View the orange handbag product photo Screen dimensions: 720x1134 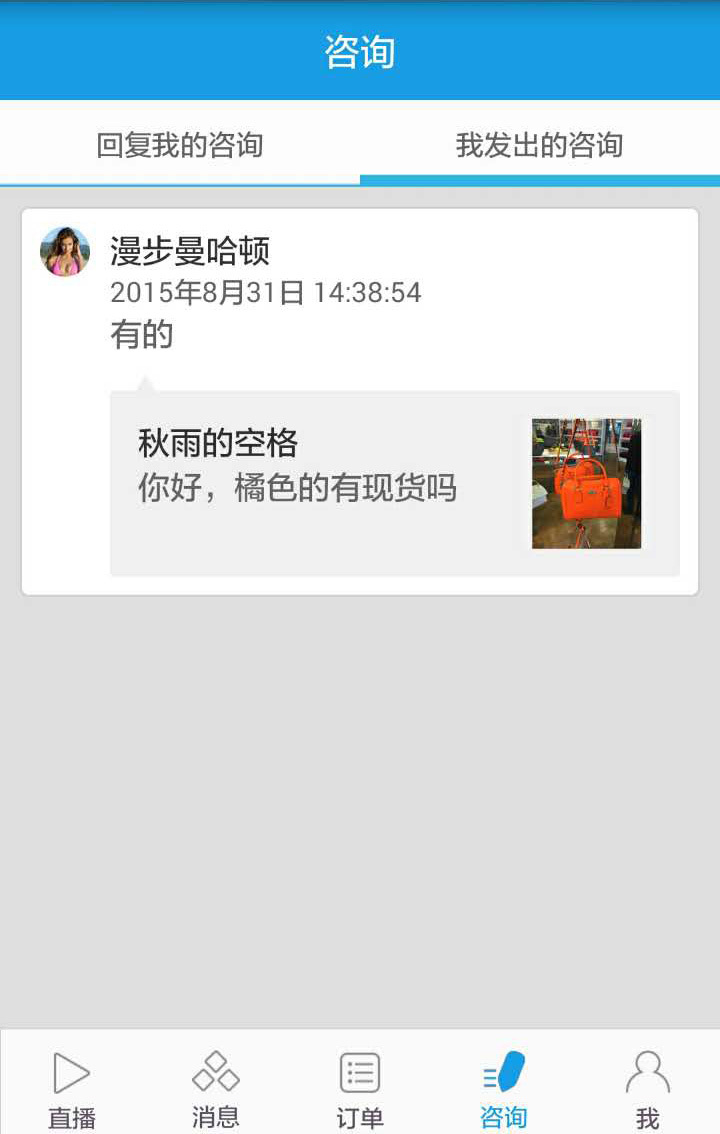585,485
